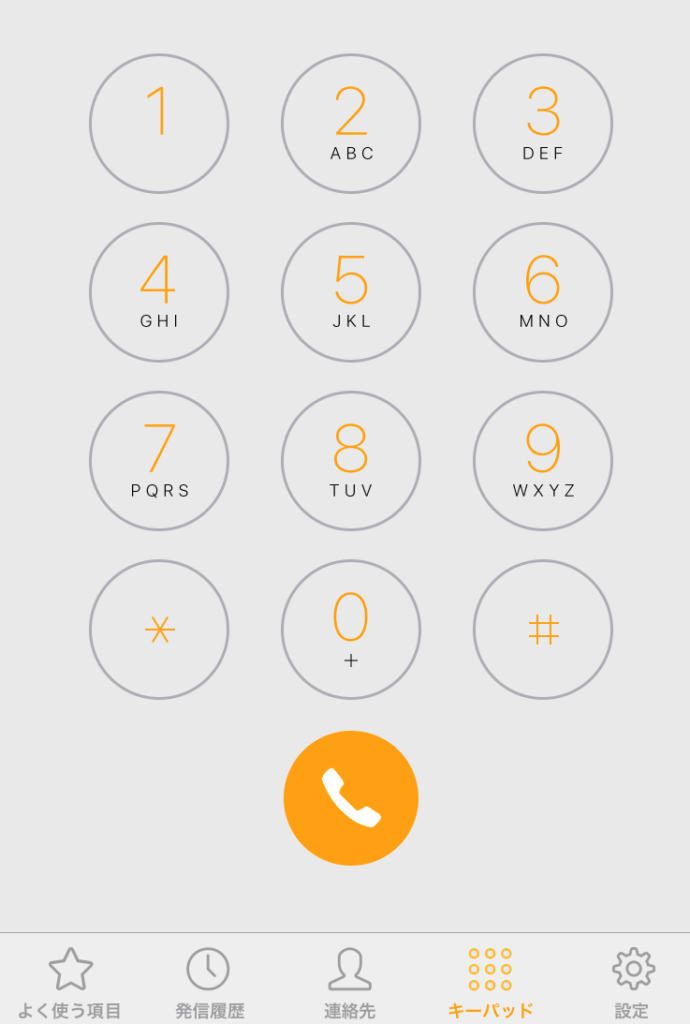690x1024 pixels.
Task: Start the call with the orange phone button
Action: (351, 798)
